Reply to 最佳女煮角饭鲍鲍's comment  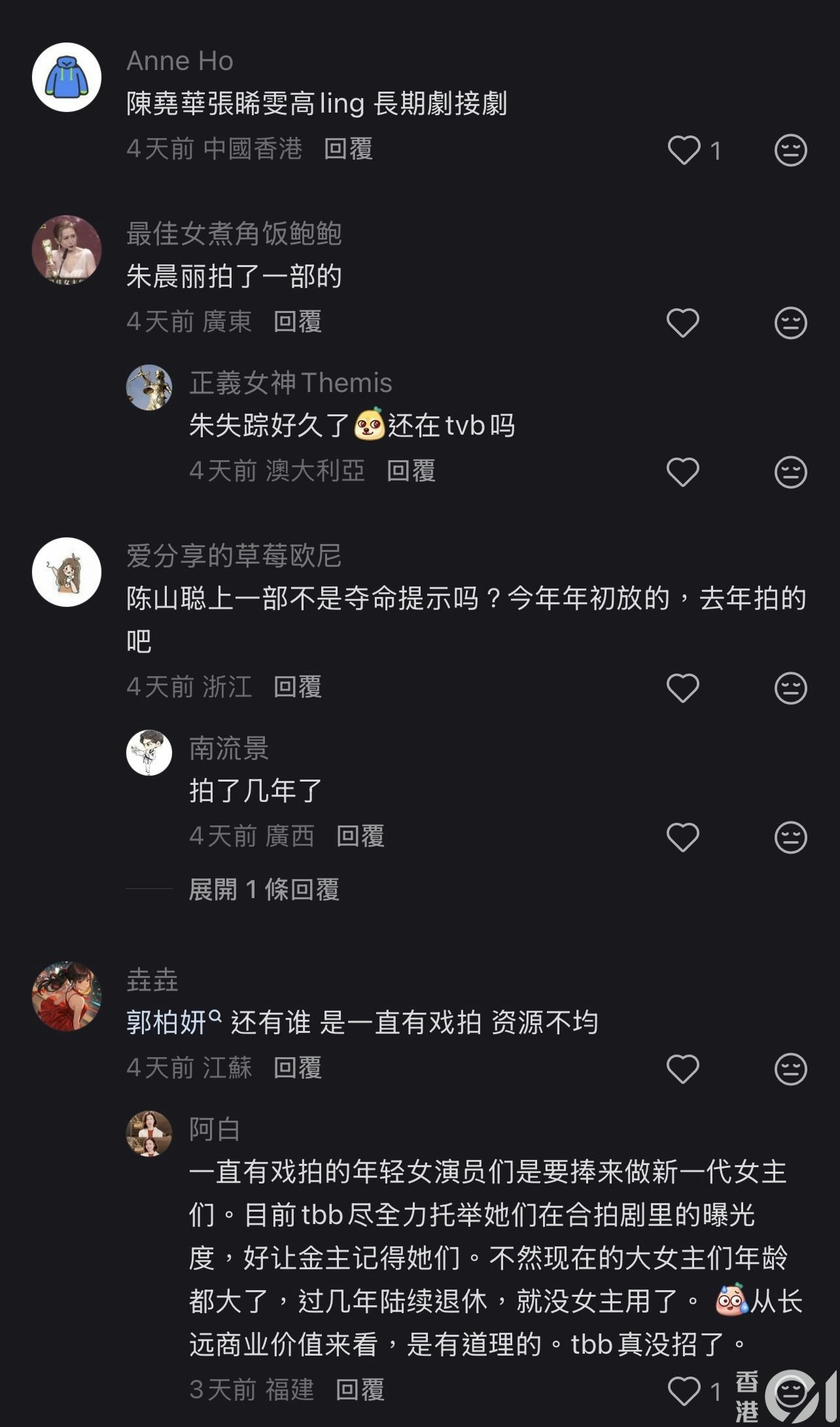point(298,321)
